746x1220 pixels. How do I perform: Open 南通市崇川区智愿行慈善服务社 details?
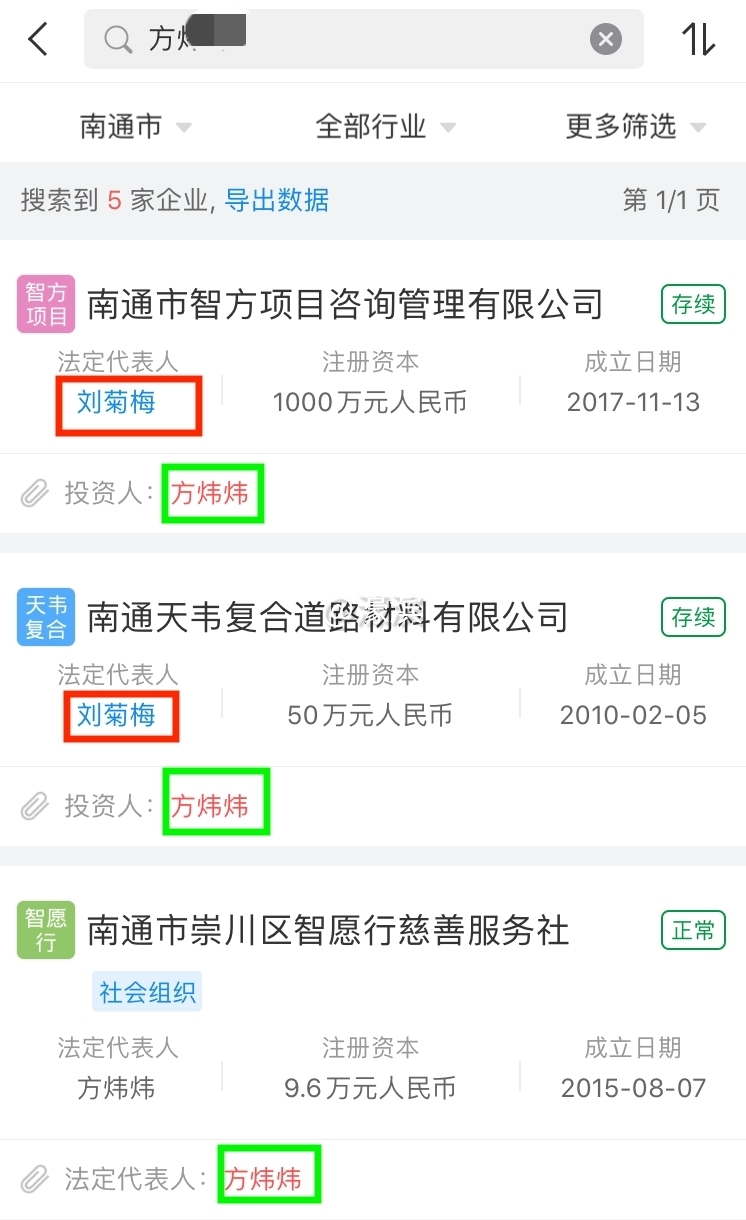[328, 931]
